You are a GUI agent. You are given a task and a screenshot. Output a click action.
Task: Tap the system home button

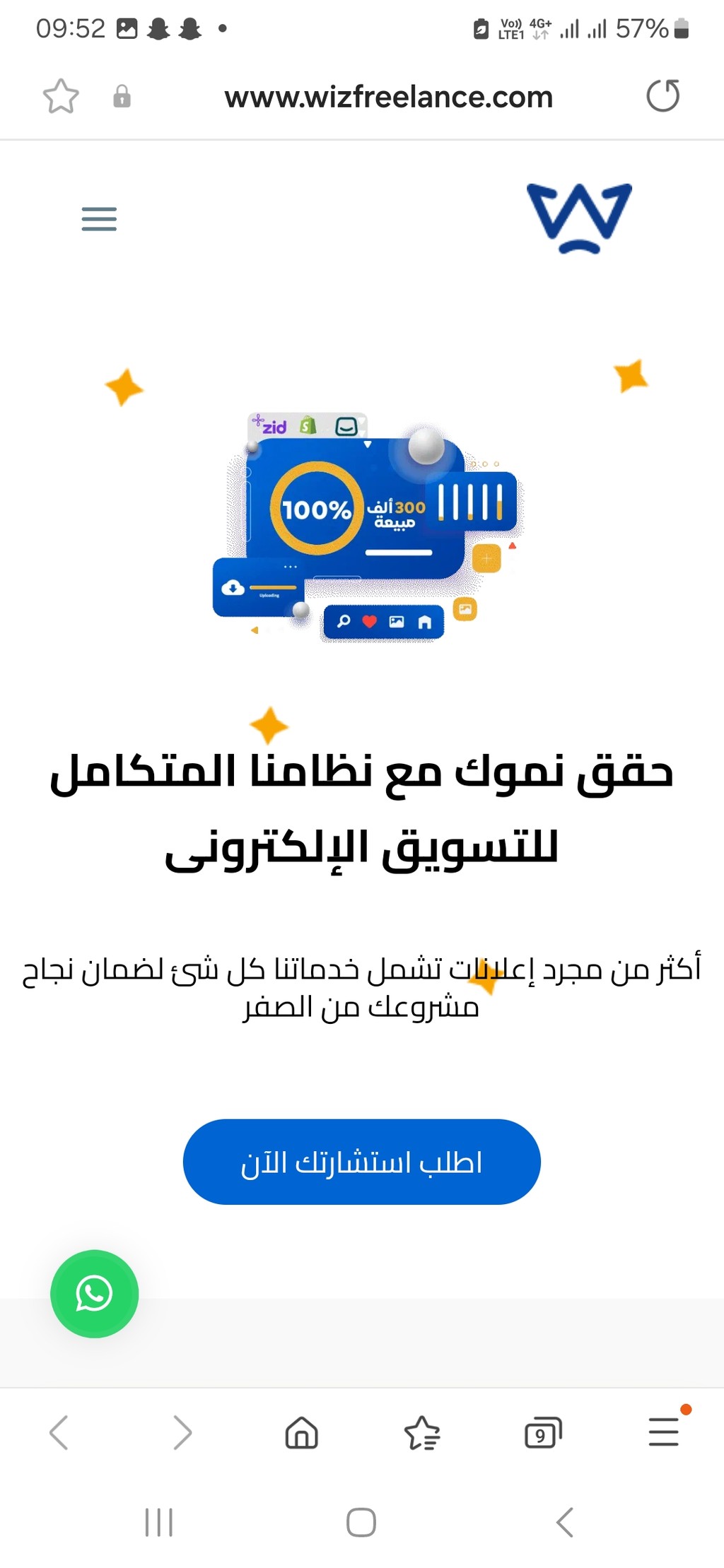tap(361, 1522)
